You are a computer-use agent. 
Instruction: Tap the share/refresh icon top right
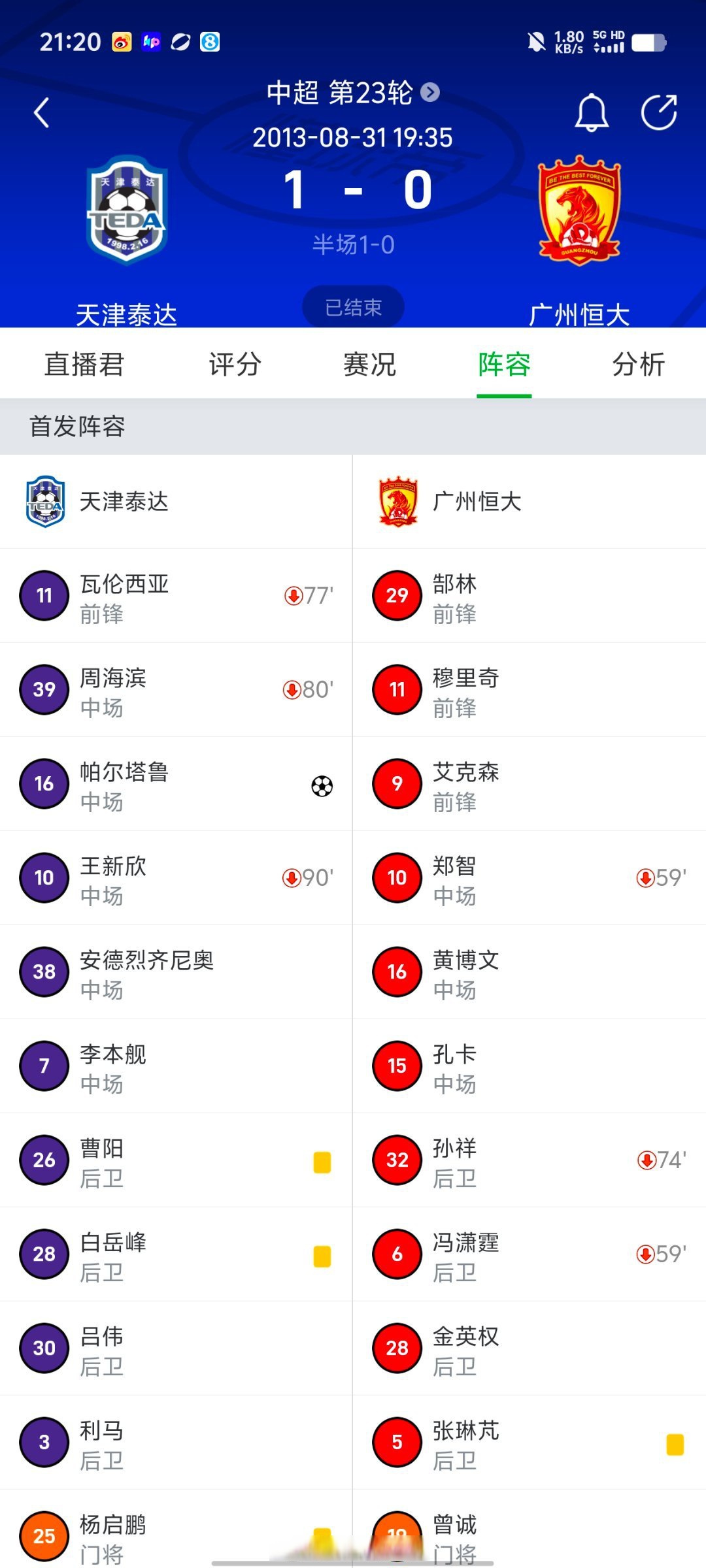(662, 111)
